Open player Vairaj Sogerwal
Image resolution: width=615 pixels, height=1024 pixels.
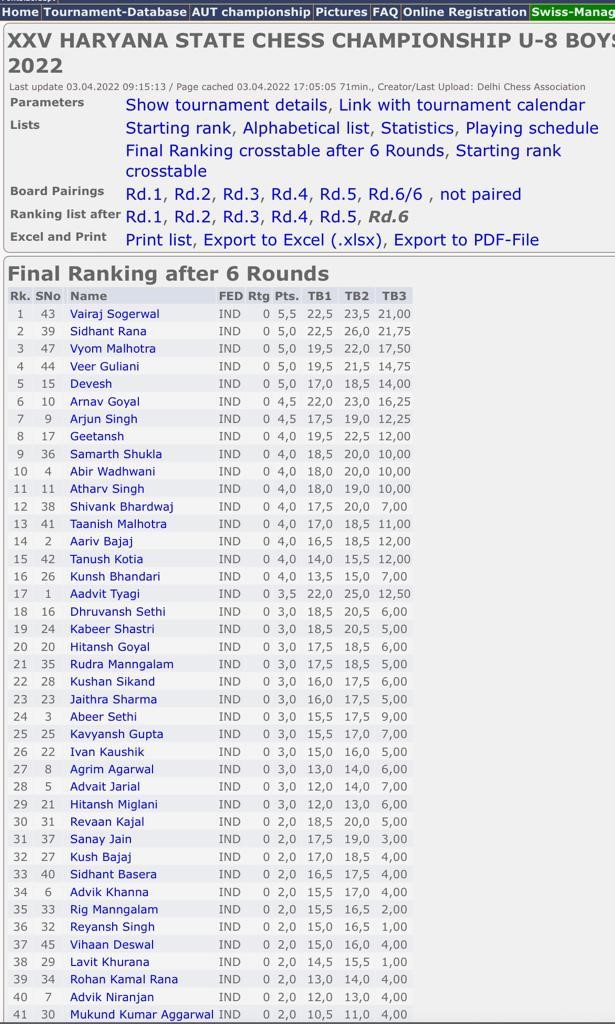(x=115, y=314)
